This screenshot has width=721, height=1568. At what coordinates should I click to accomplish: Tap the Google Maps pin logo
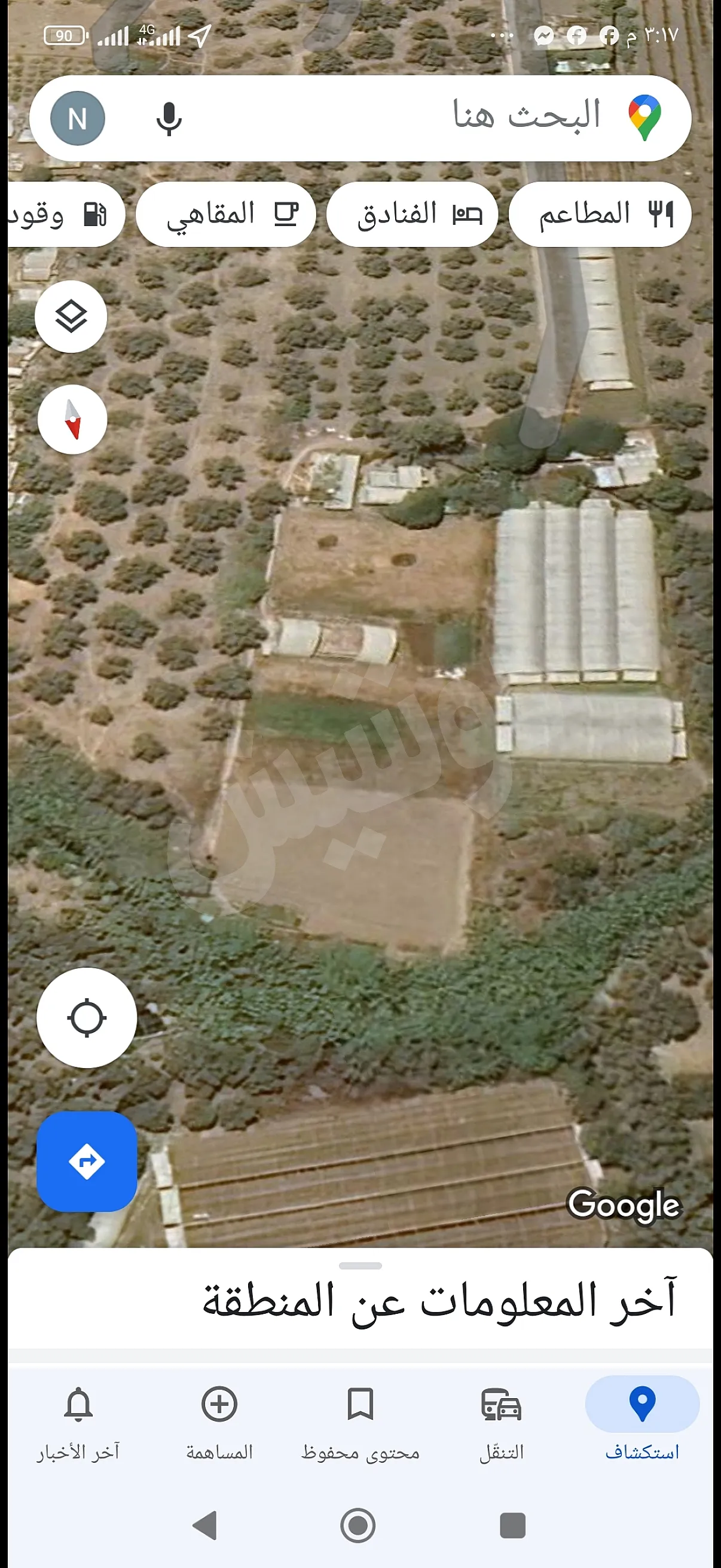pos(644,115)
